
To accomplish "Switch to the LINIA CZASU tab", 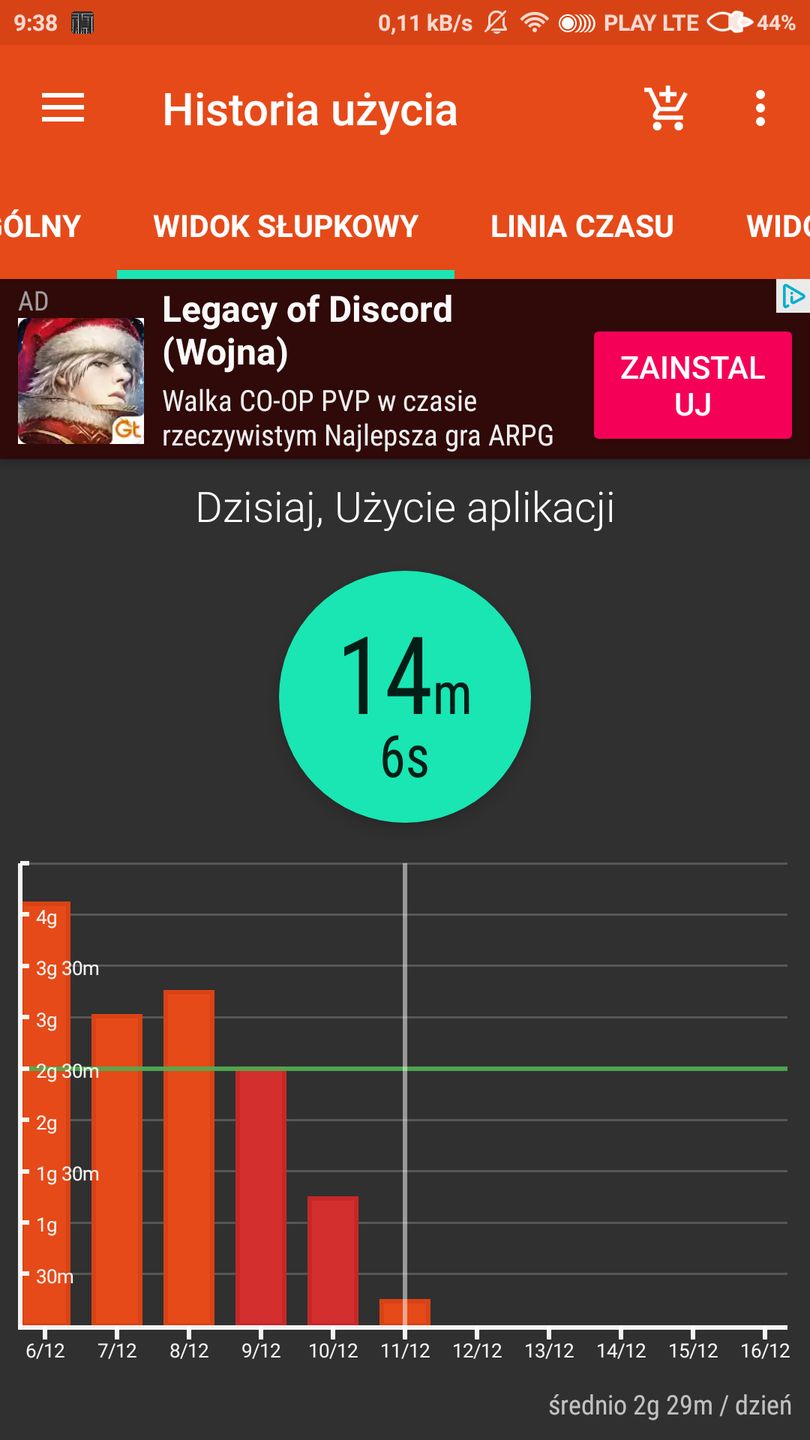I will pyautogui.click(x=581, y=225).
